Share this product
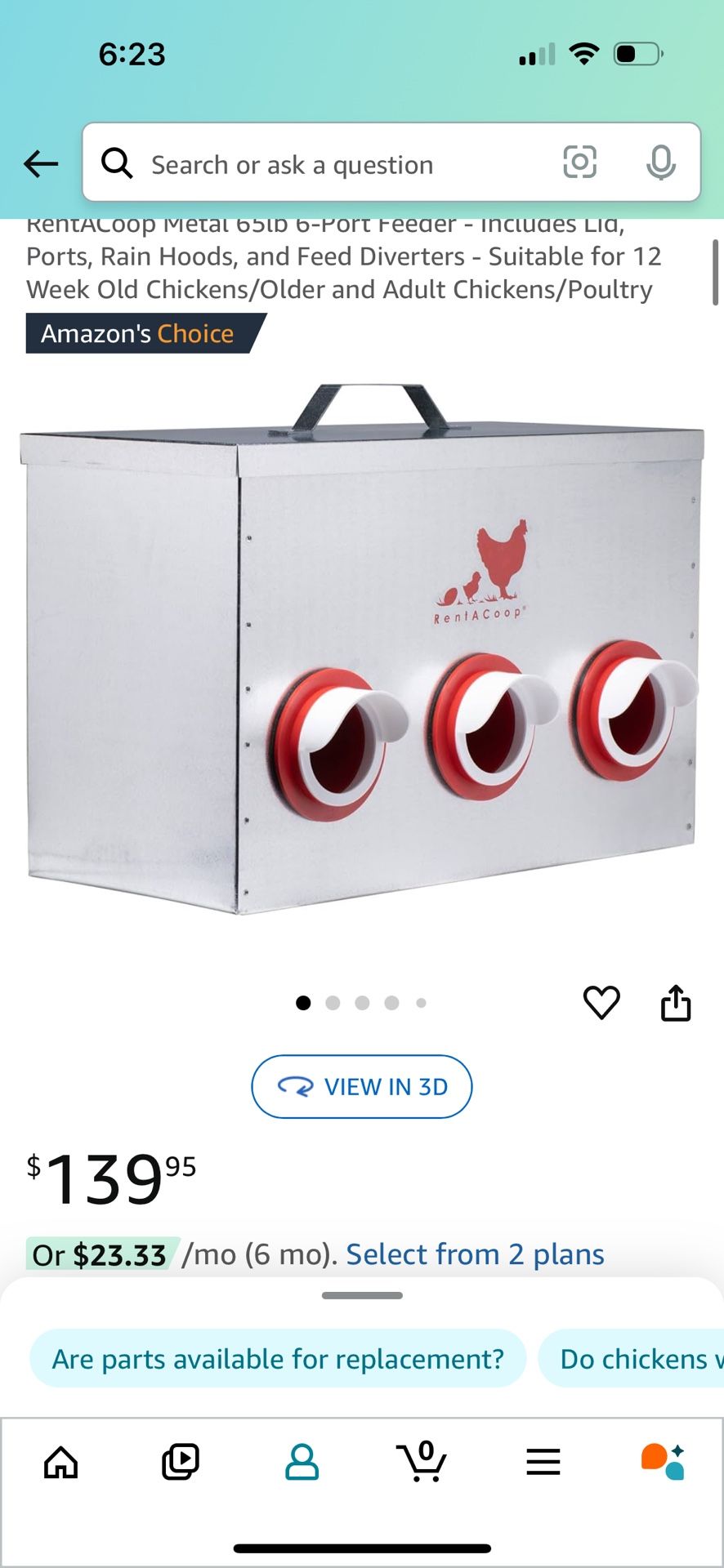The image size is (724, 1568). coord(676,1003)
